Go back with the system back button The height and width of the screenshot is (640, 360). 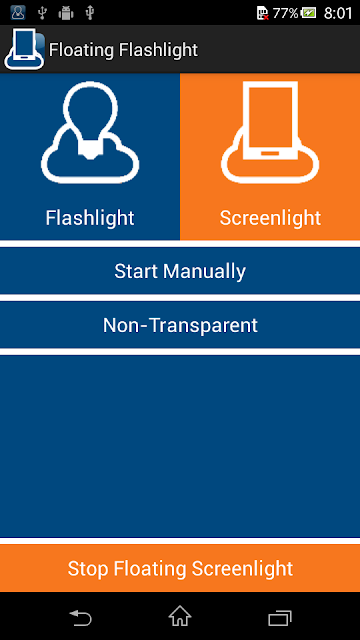tap(80, 618)
